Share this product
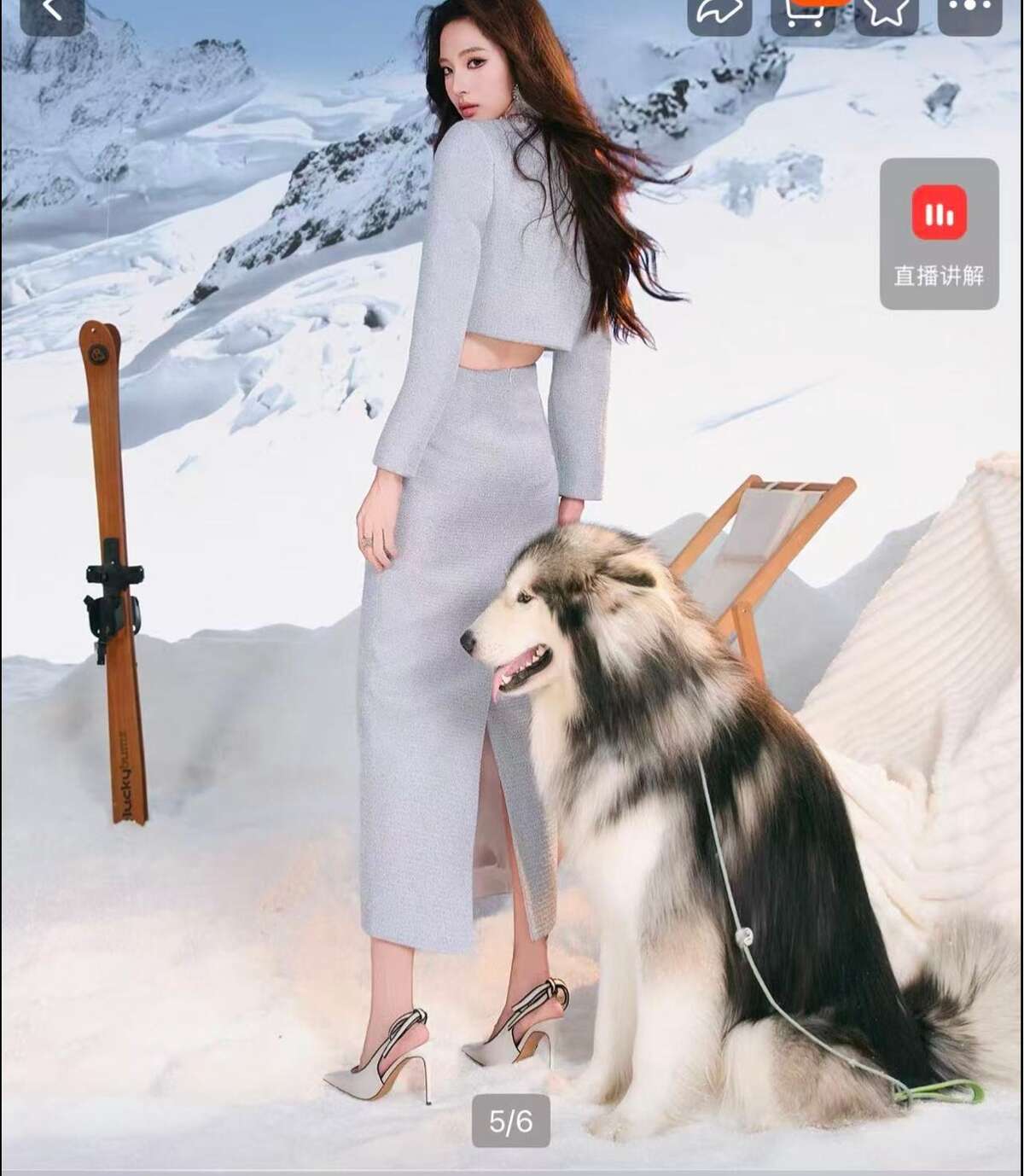Image resolution: width=1024 pixels, height=1176 pixels. point(719,13)
